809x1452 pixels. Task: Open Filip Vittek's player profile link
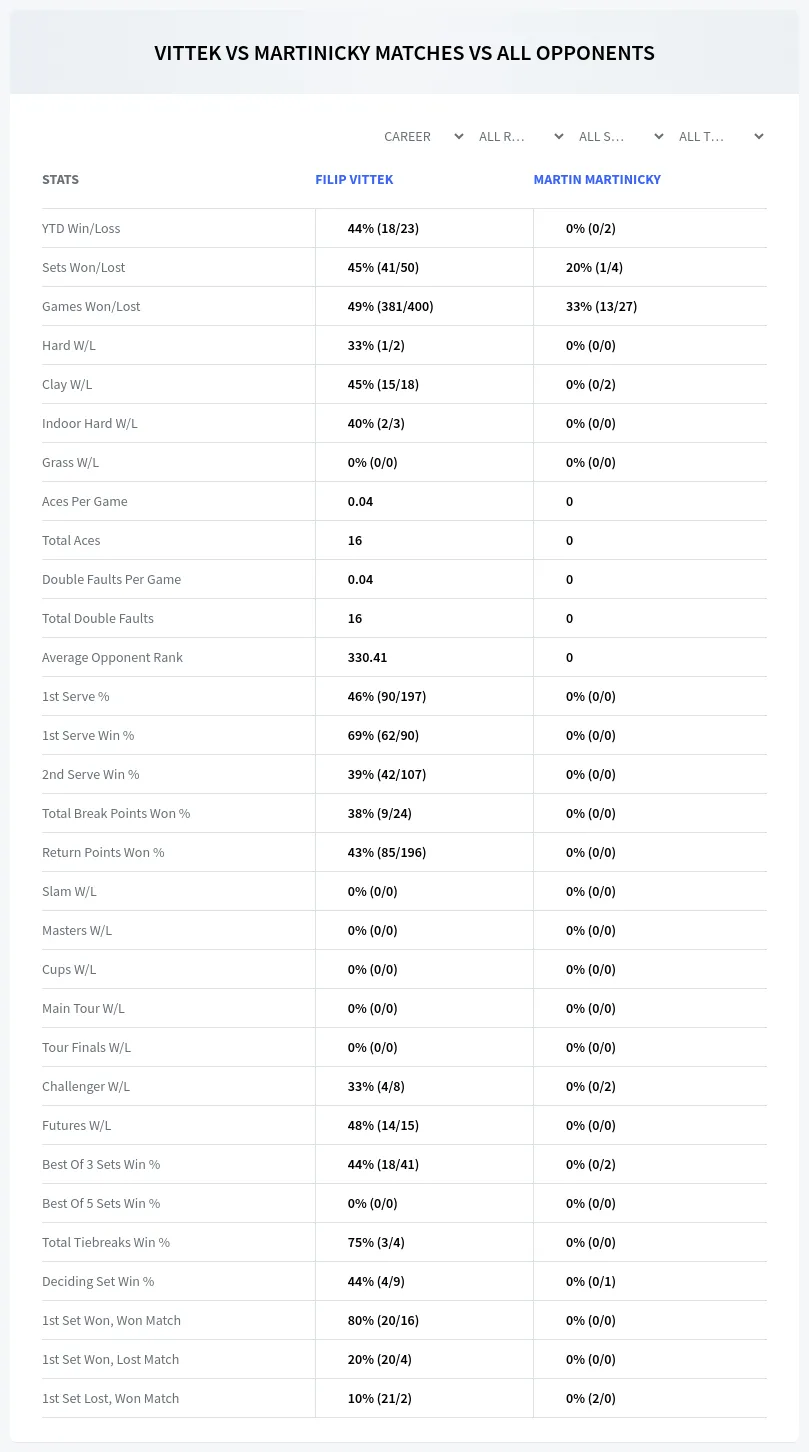pyautogui.click(x=354, y=180)
